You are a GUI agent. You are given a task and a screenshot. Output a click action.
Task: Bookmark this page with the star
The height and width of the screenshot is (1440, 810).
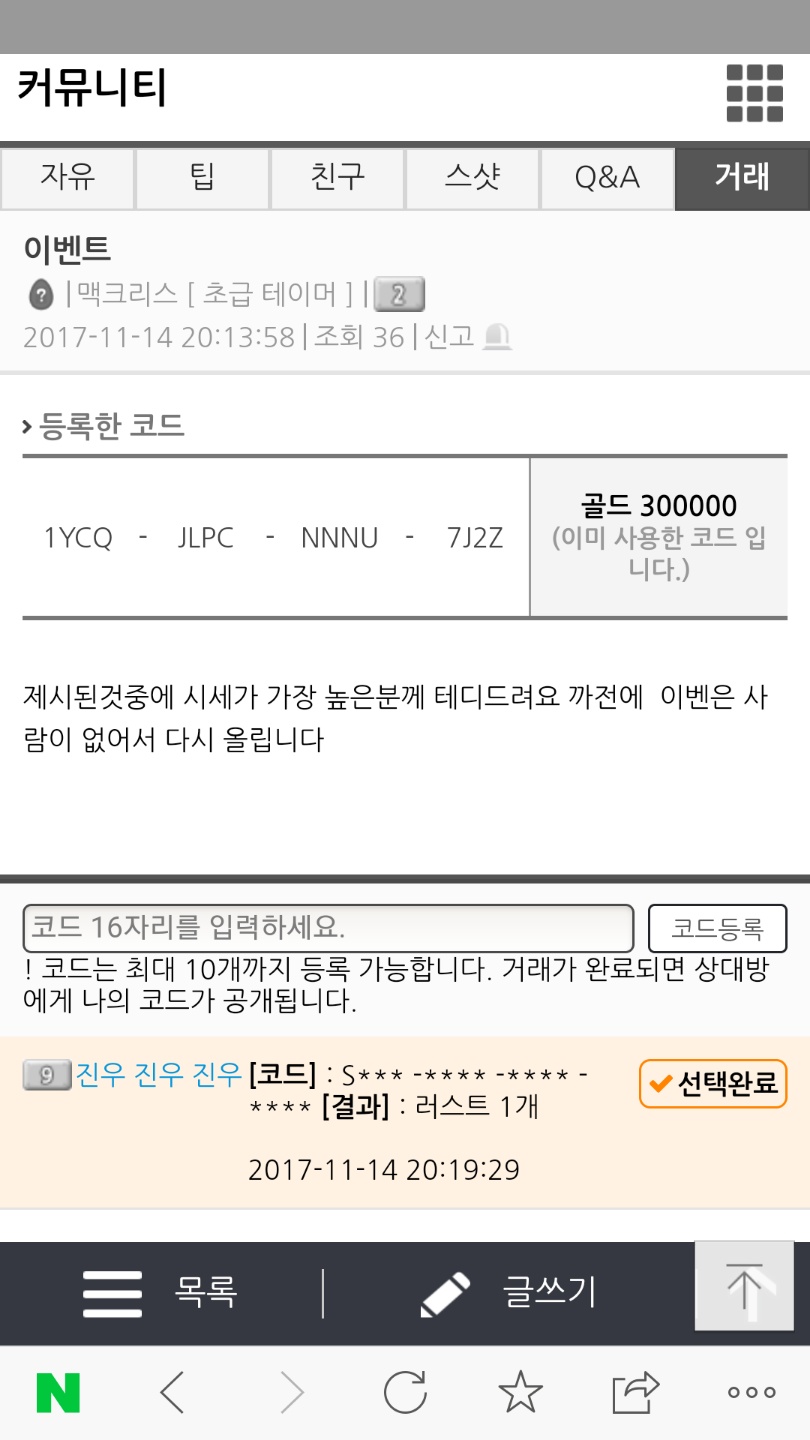(x=520, y=1392)
